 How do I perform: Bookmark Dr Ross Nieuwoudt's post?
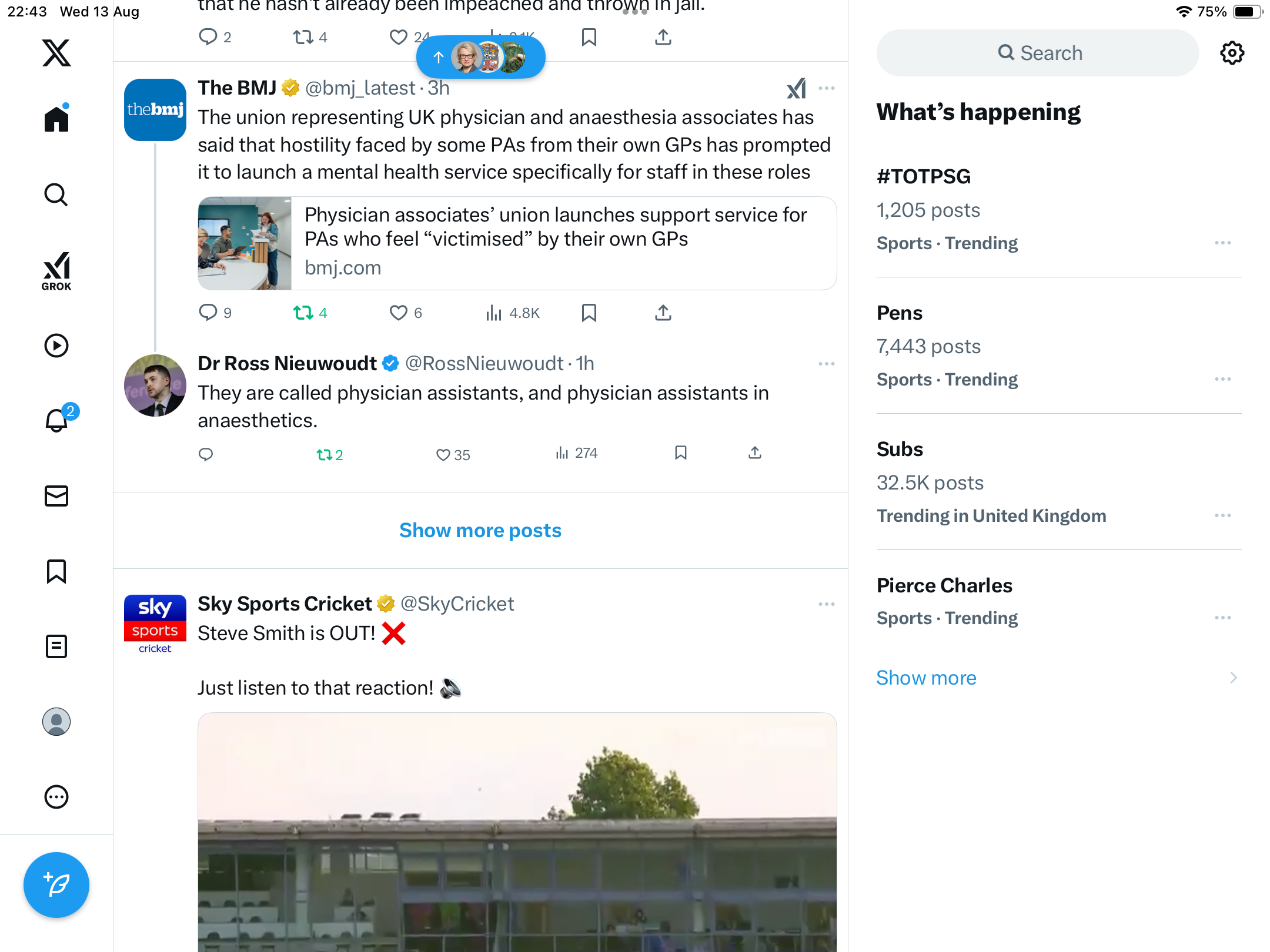tap(681, 452)
